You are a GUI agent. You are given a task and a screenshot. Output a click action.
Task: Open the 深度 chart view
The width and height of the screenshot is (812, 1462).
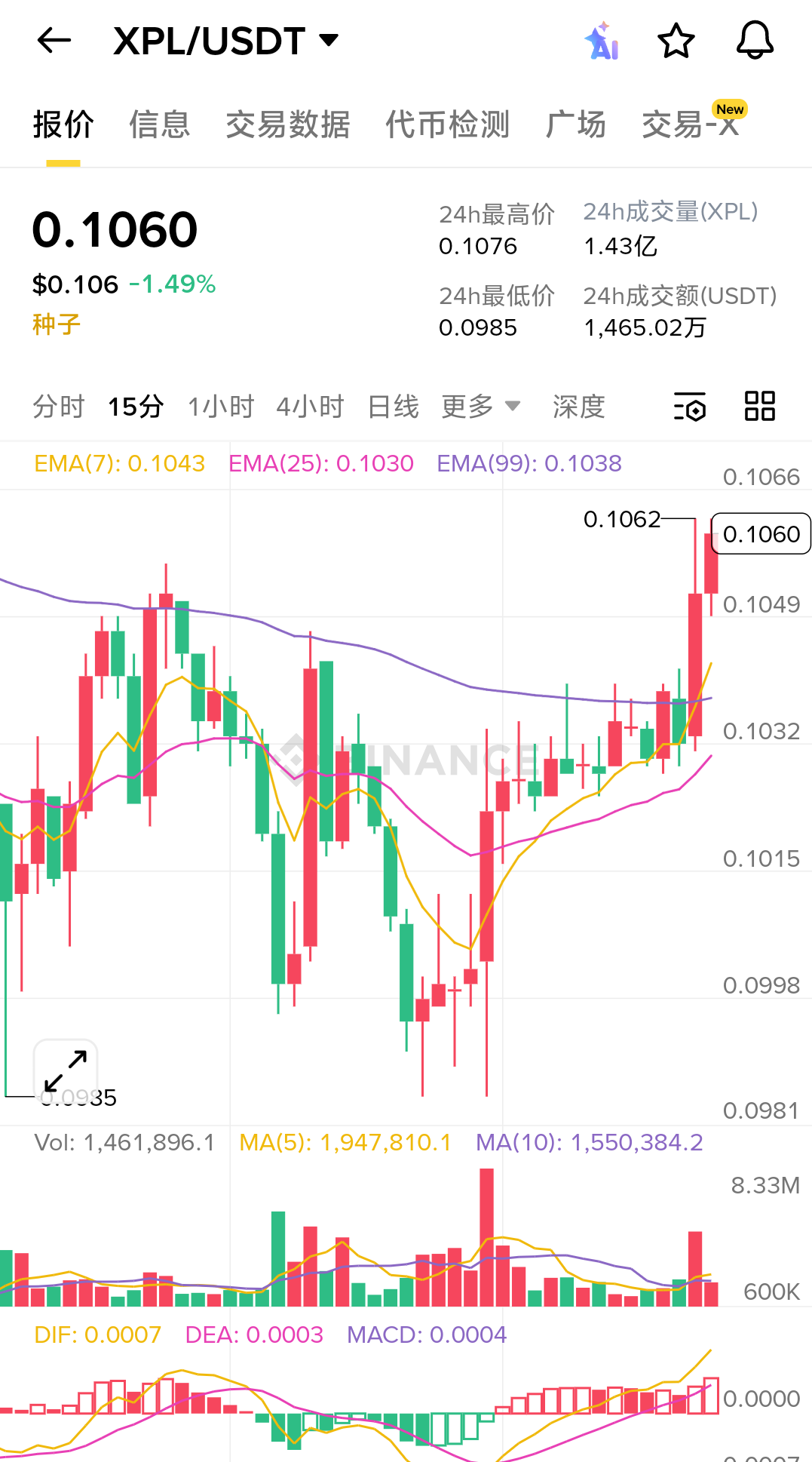(579, 407)
